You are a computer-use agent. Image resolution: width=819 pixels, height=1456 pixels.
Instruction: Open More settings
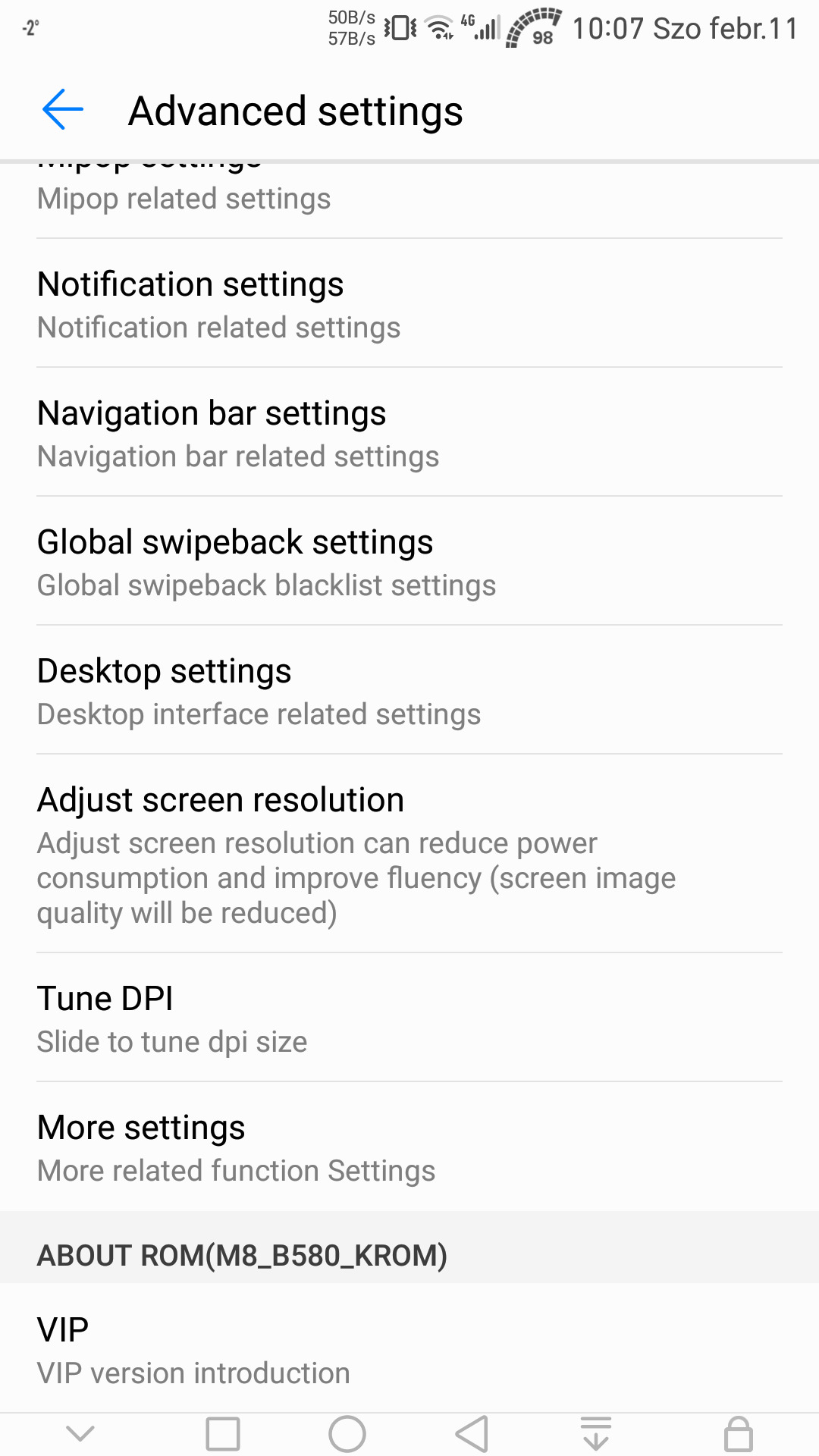409,1147
